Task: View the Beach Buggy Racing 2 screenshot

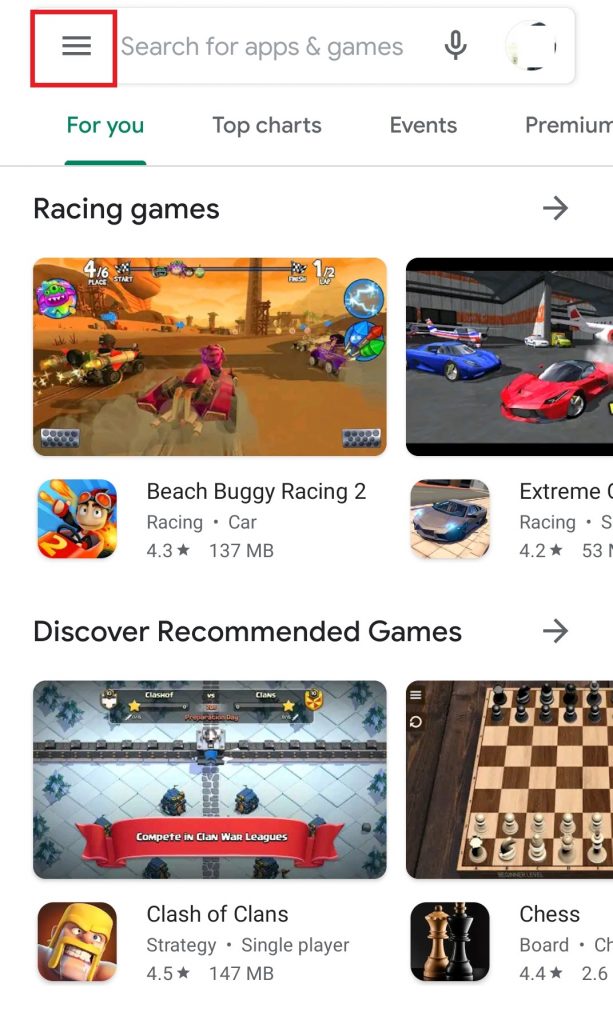Action: [x=210, y=357]
